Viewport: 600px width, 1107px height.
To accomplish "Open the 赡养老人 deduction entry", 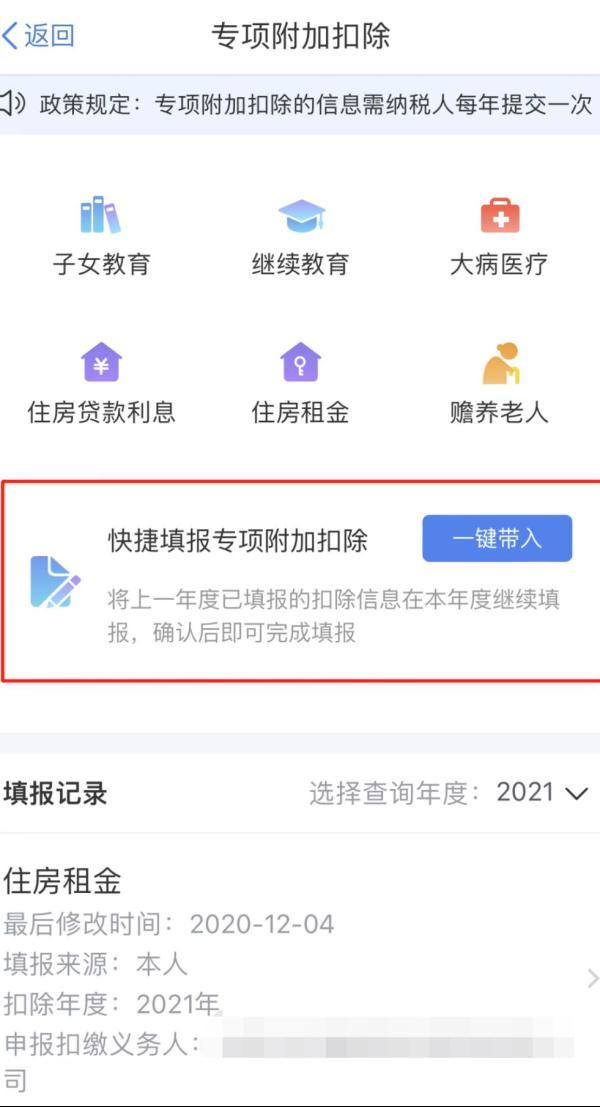I will click(x=499, y=383).
